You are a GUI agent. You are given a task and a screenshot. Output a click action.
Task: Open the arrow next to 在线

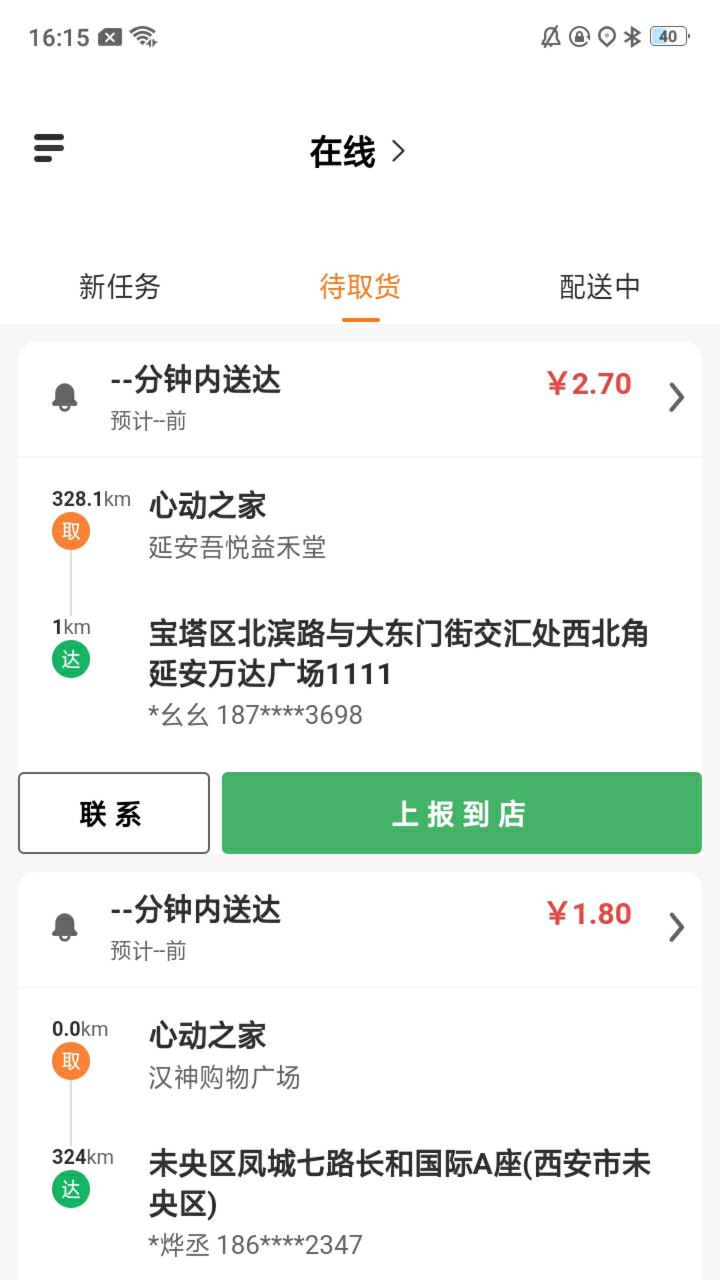click(397, 151)
